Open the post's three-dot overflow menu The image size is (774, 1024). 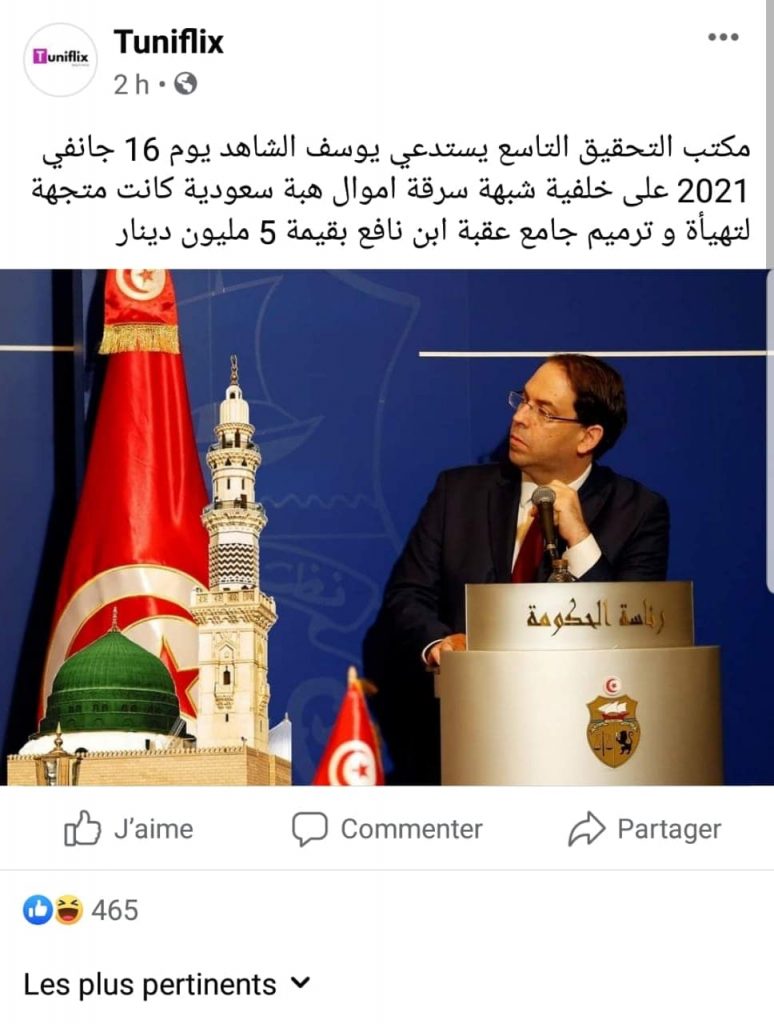tap(723, 37)
